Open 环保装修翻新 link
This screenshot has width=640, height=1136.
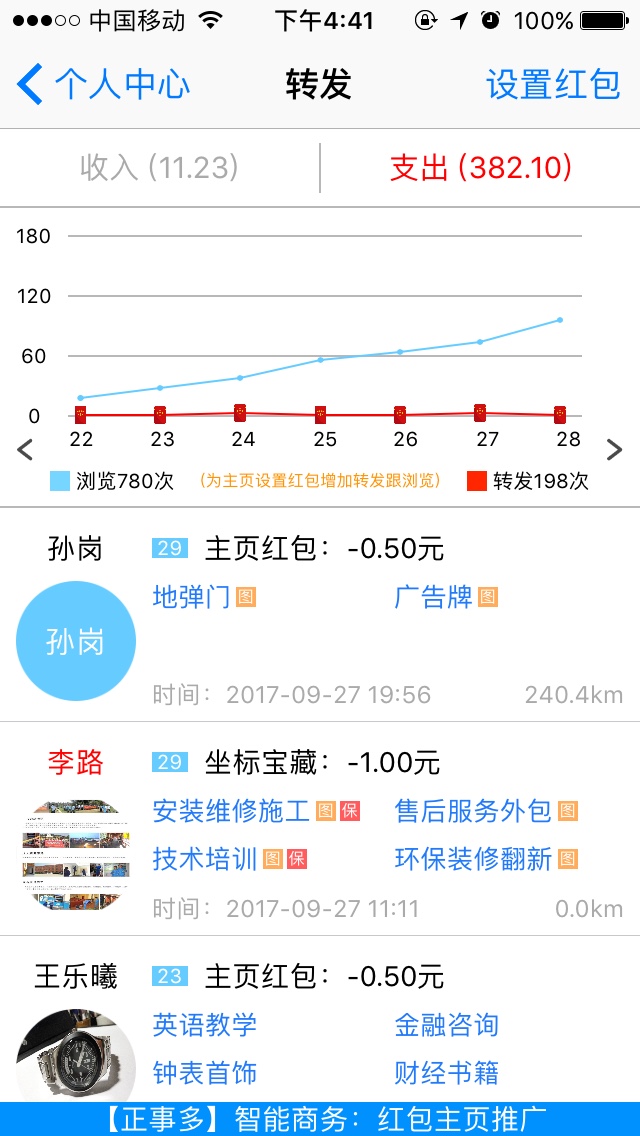point(473,859)
